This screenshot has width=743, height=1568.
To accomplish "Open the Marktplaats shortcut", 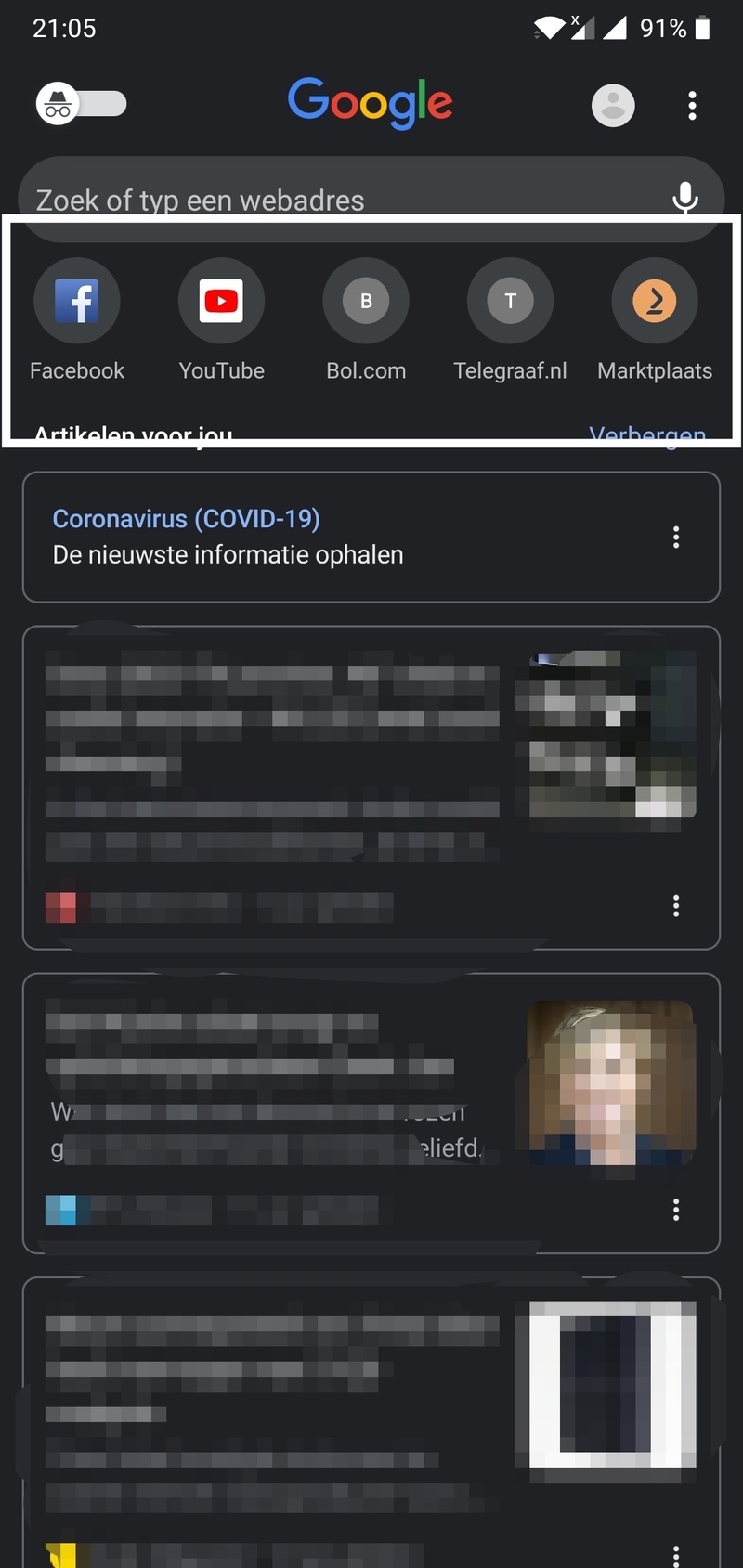I will pyautogui.click(x=655, y=300).
